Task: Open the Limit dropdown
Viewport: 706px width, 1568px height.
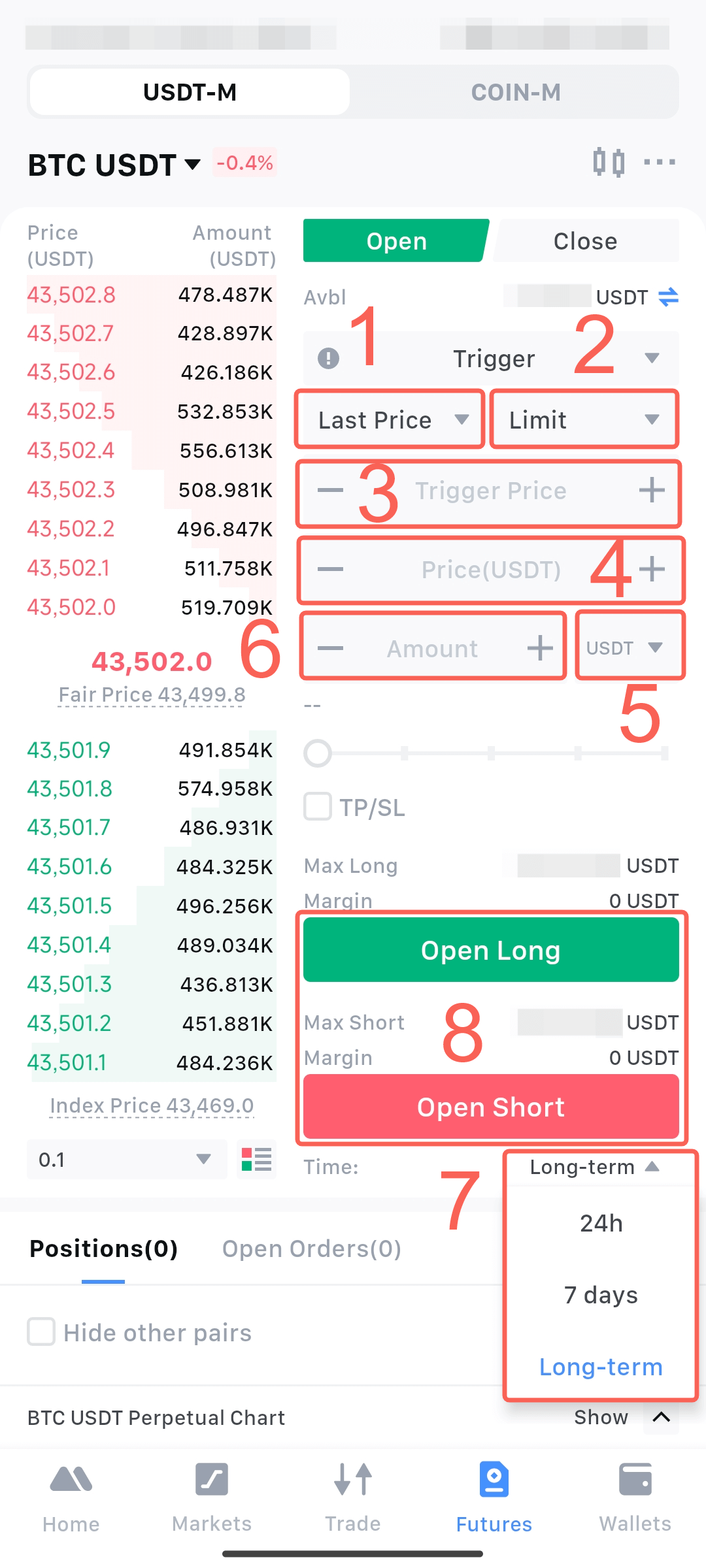Action: pos(584,419)
